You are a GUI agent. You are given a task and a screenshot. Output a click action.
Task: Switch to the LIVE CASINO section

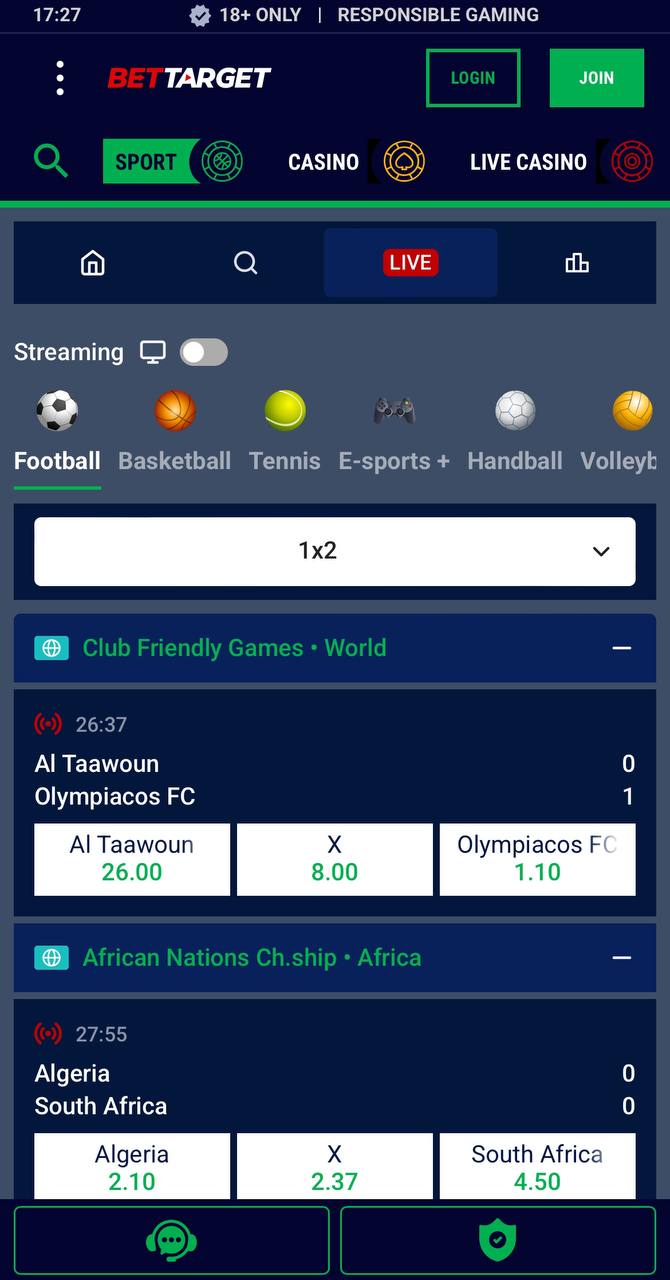(x=561, y=161)
